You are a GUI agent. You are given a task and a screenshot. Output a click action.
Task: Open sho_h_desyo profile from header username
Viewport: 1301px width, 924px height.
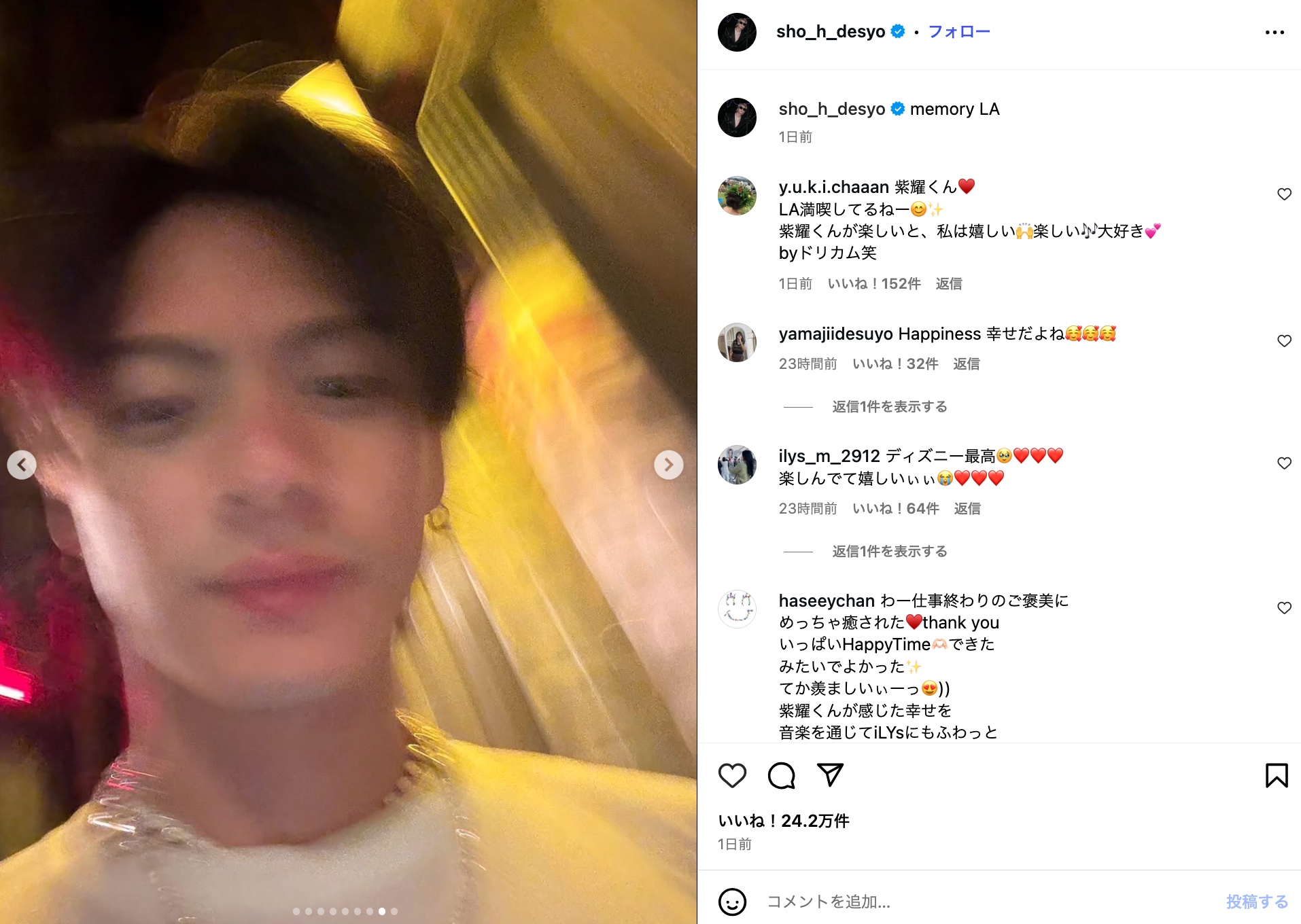pos(830,31)
